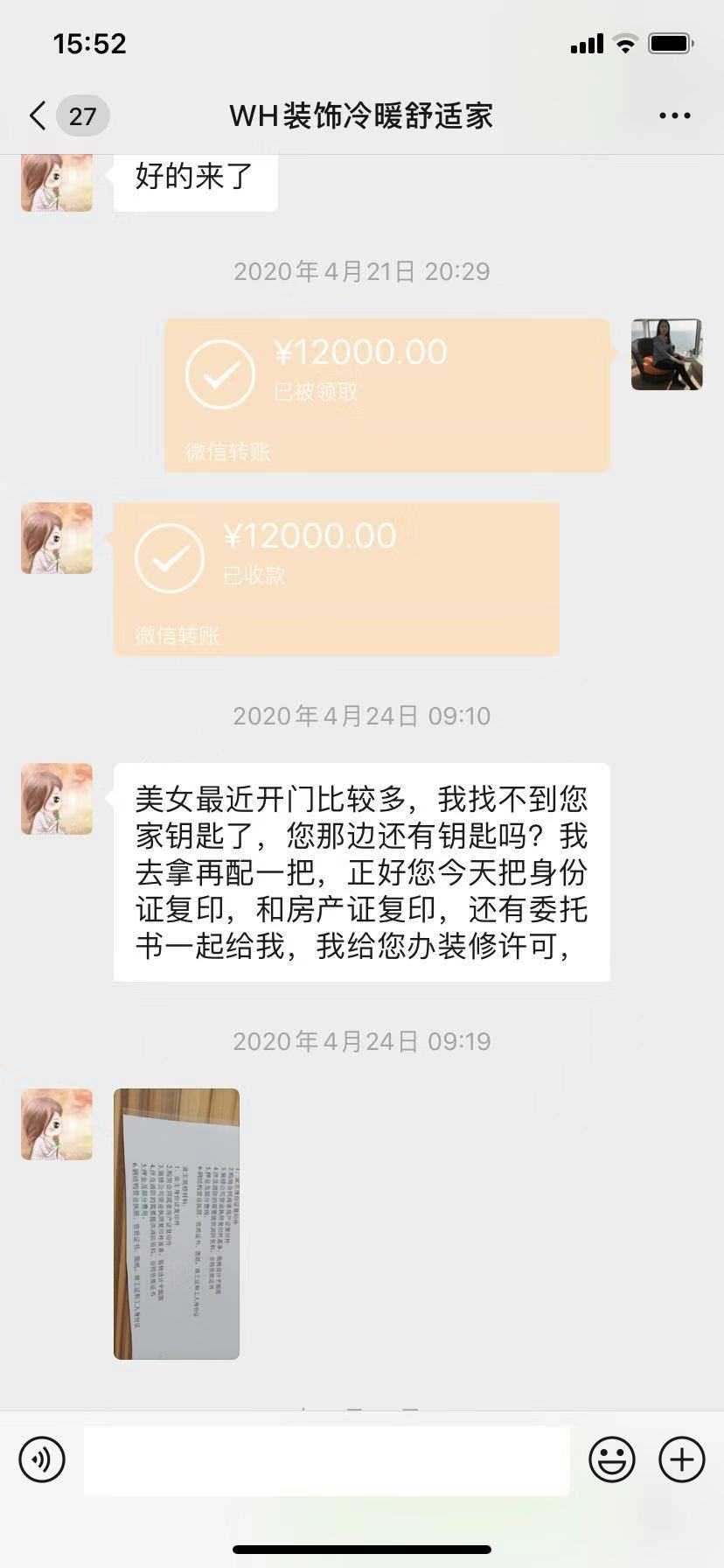Go back to the chat list
724x1568 pixels.
(38, 115)
